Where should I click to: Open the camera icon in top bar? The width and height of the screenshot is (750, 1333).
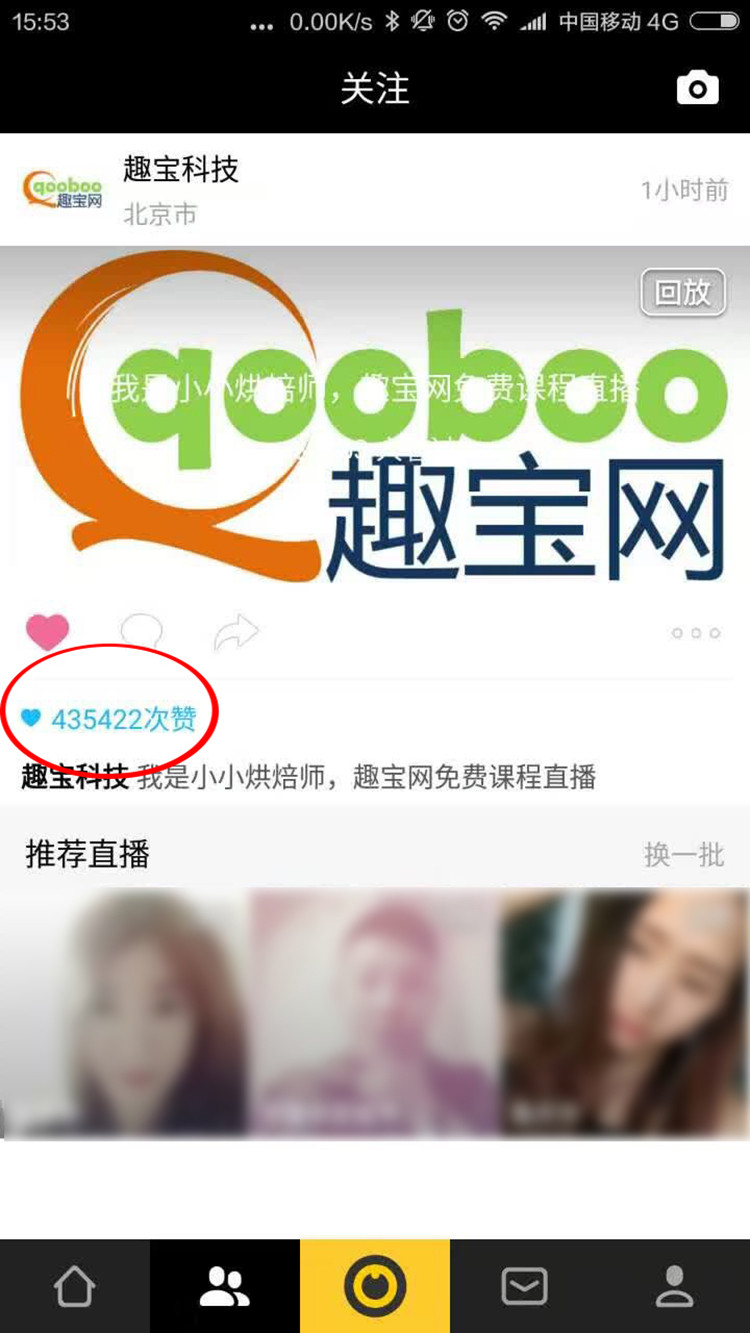click(697, 88)
